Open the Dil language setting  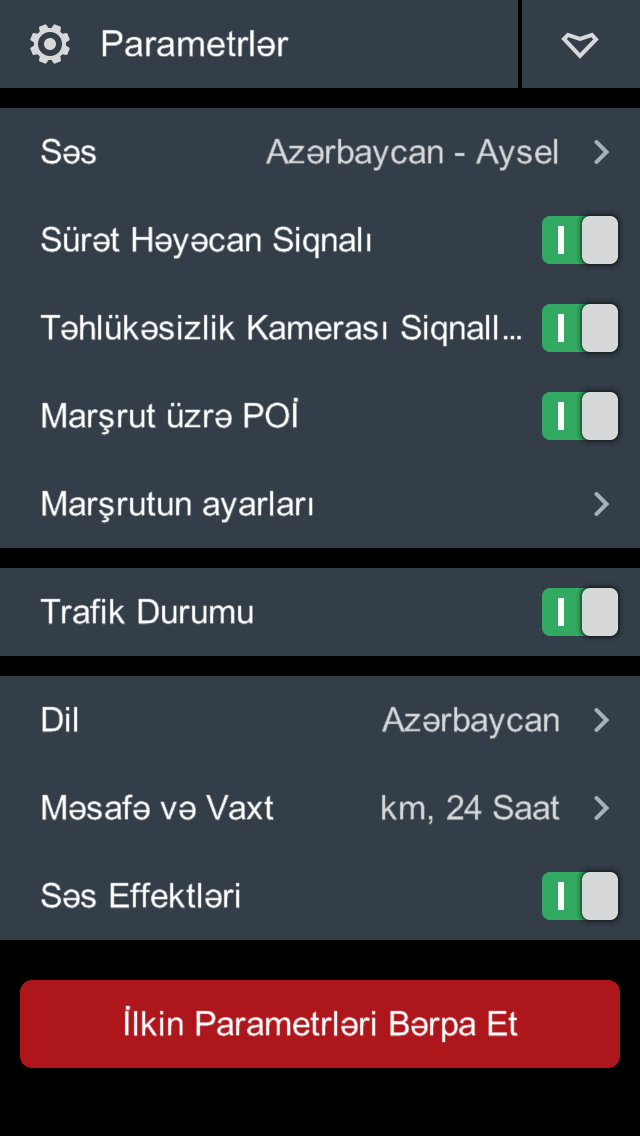pyautogui.click(x=320, y=720)
